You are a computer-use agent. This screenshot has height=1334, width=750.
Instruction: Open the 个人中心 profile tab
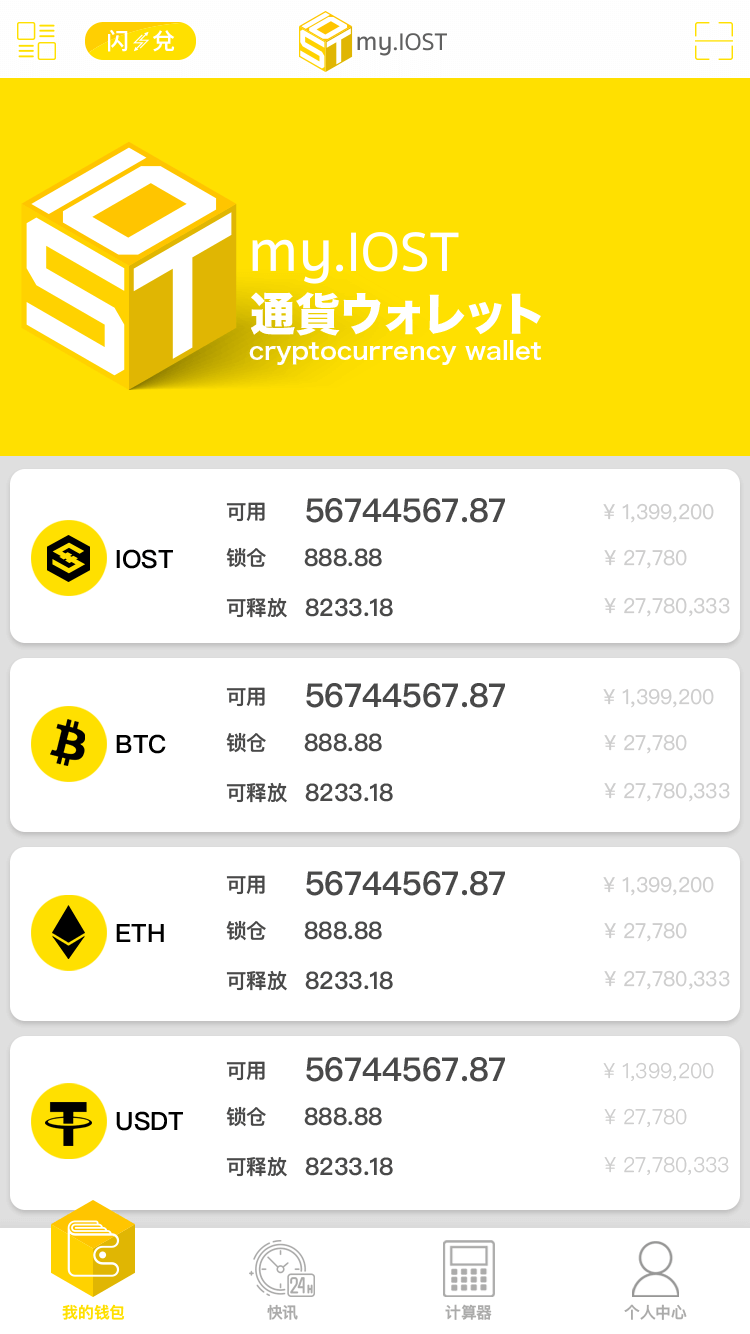[x=655, y=1280]
